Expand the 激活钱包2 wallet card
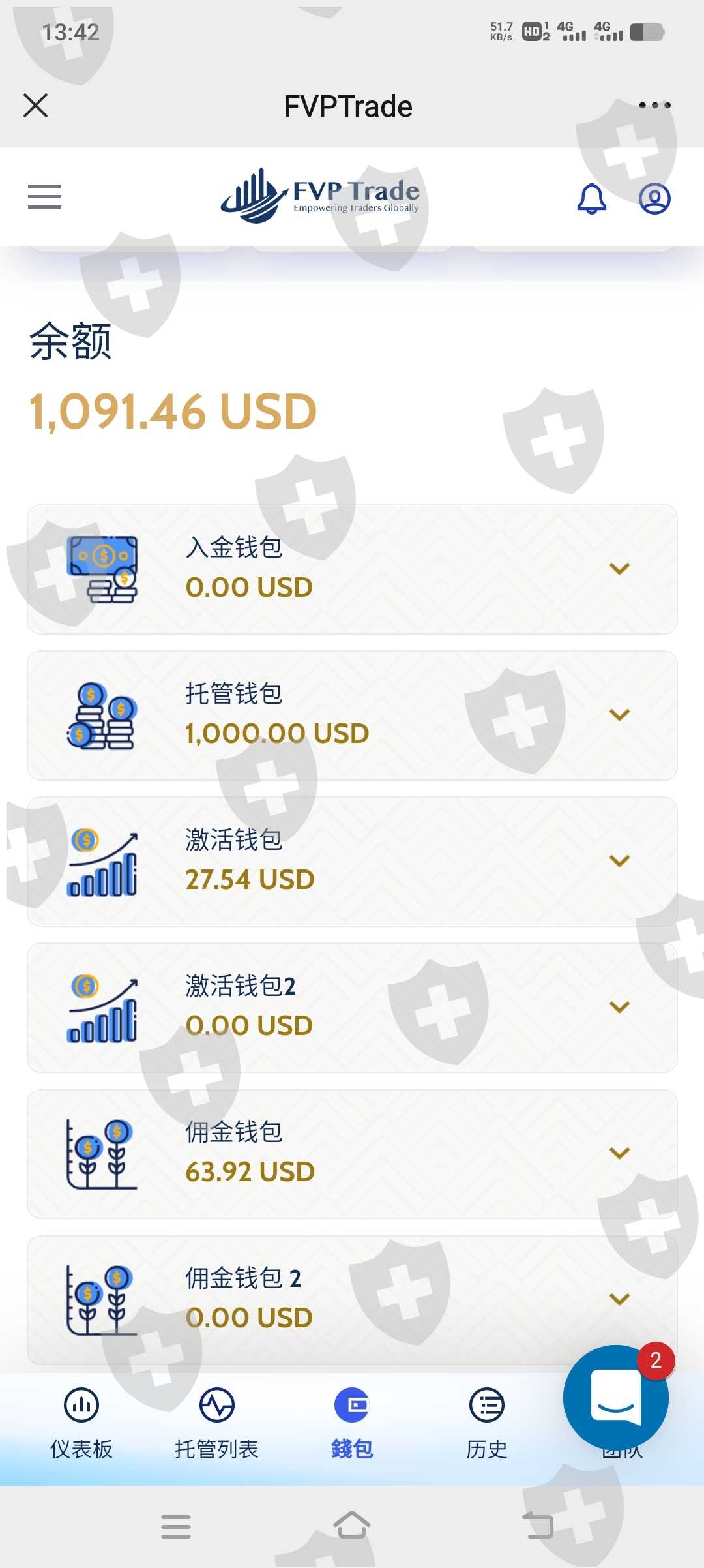Screen dimensions: 704x1568 pos(352,1007)
